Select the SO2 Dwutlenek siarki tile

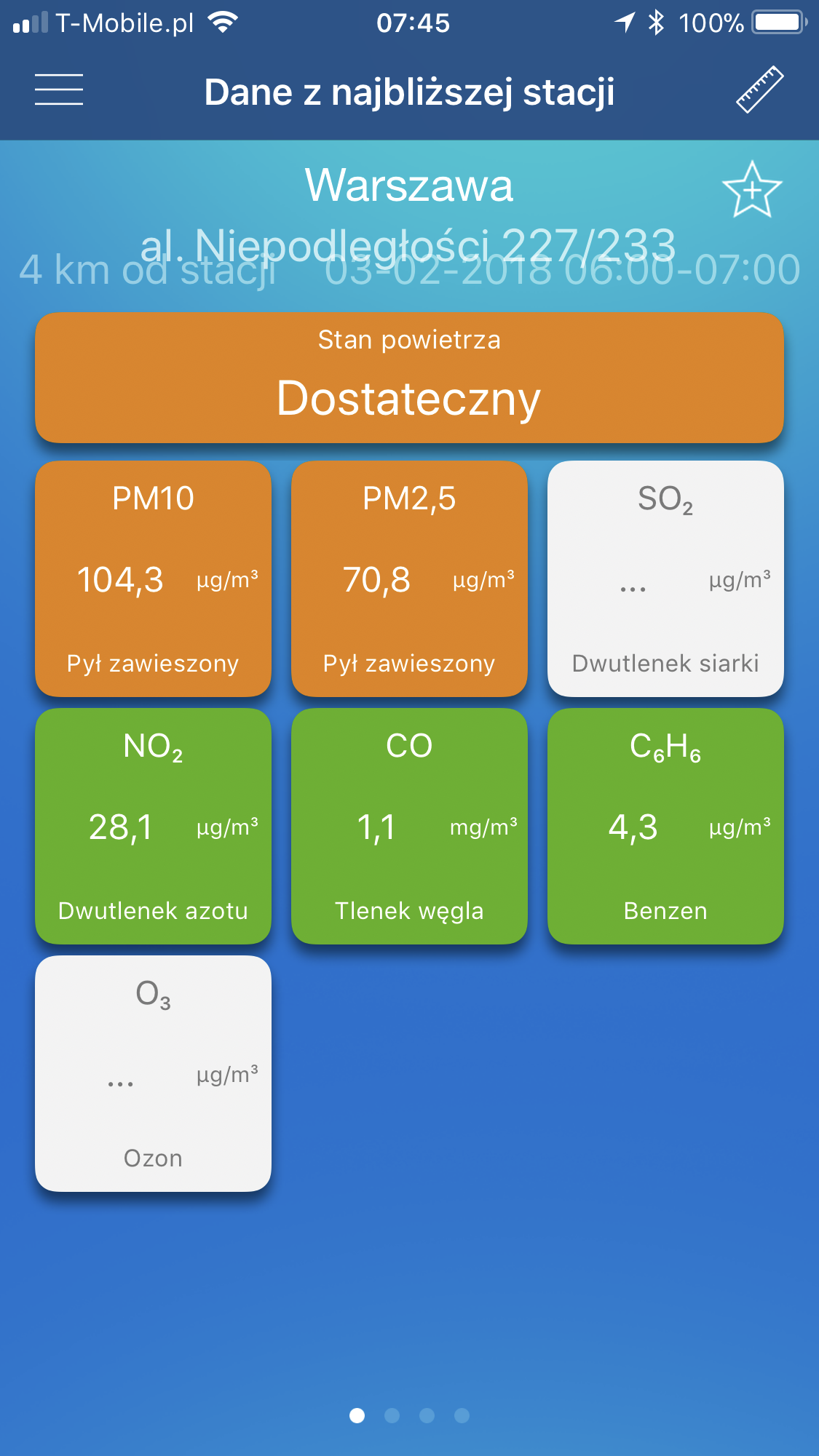pos(665,578)
